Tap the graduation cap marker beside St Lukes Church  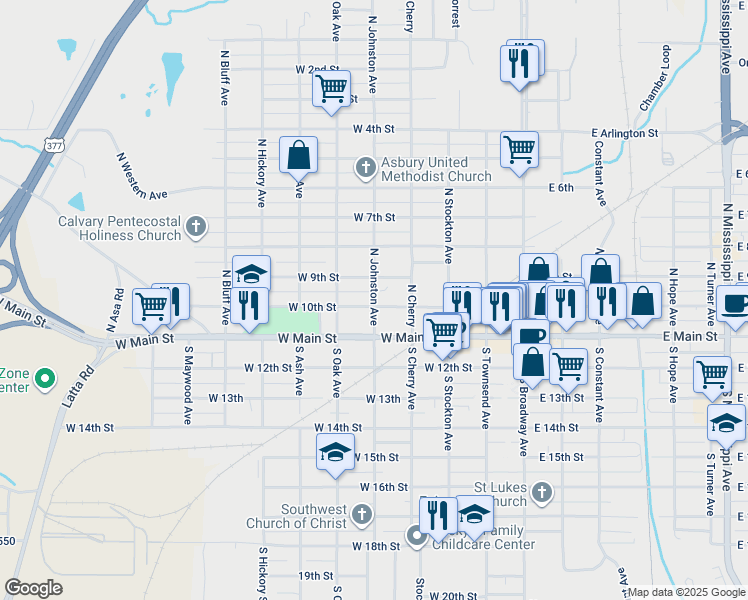click(475, 514)
